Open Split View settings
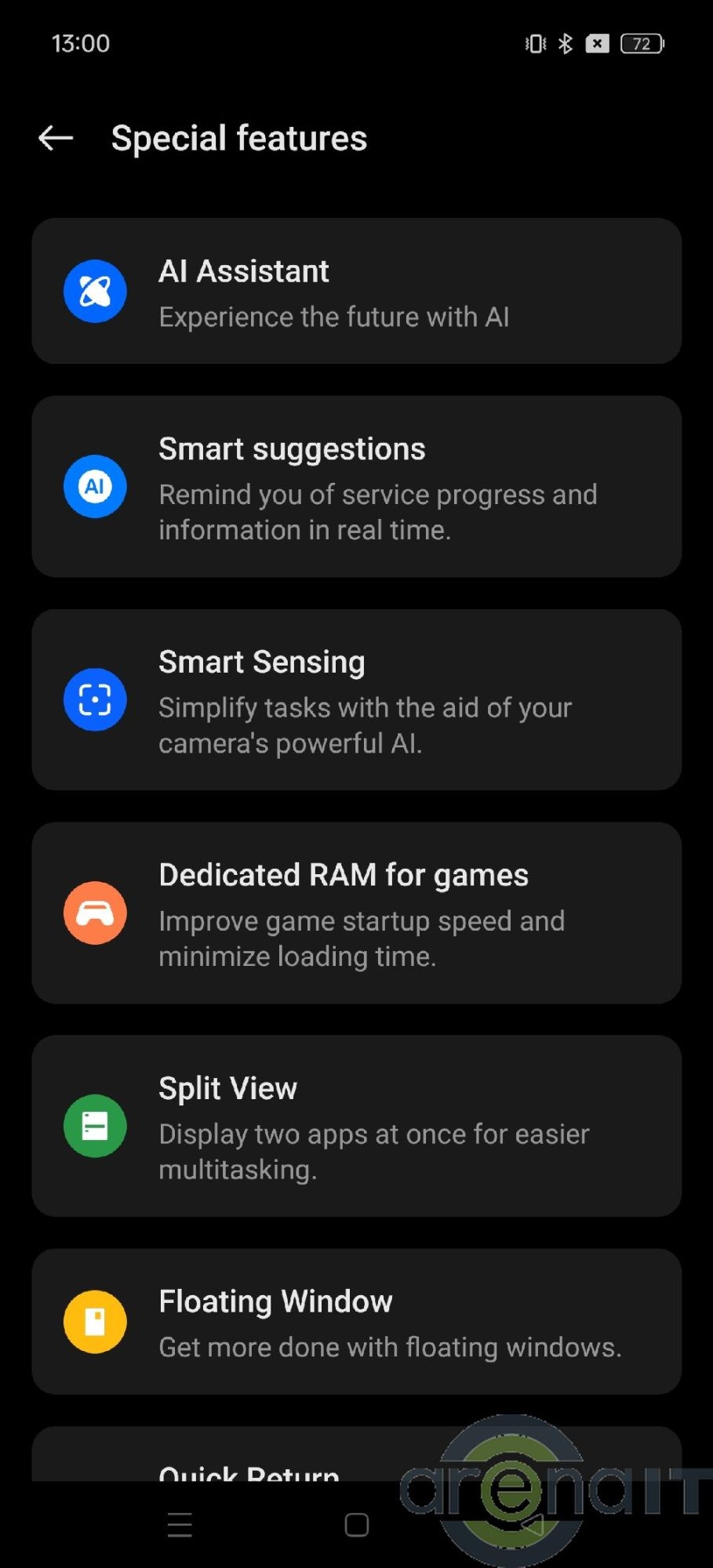The width and height of the screenshot is (713, 1568). (x=356, y=1127)
